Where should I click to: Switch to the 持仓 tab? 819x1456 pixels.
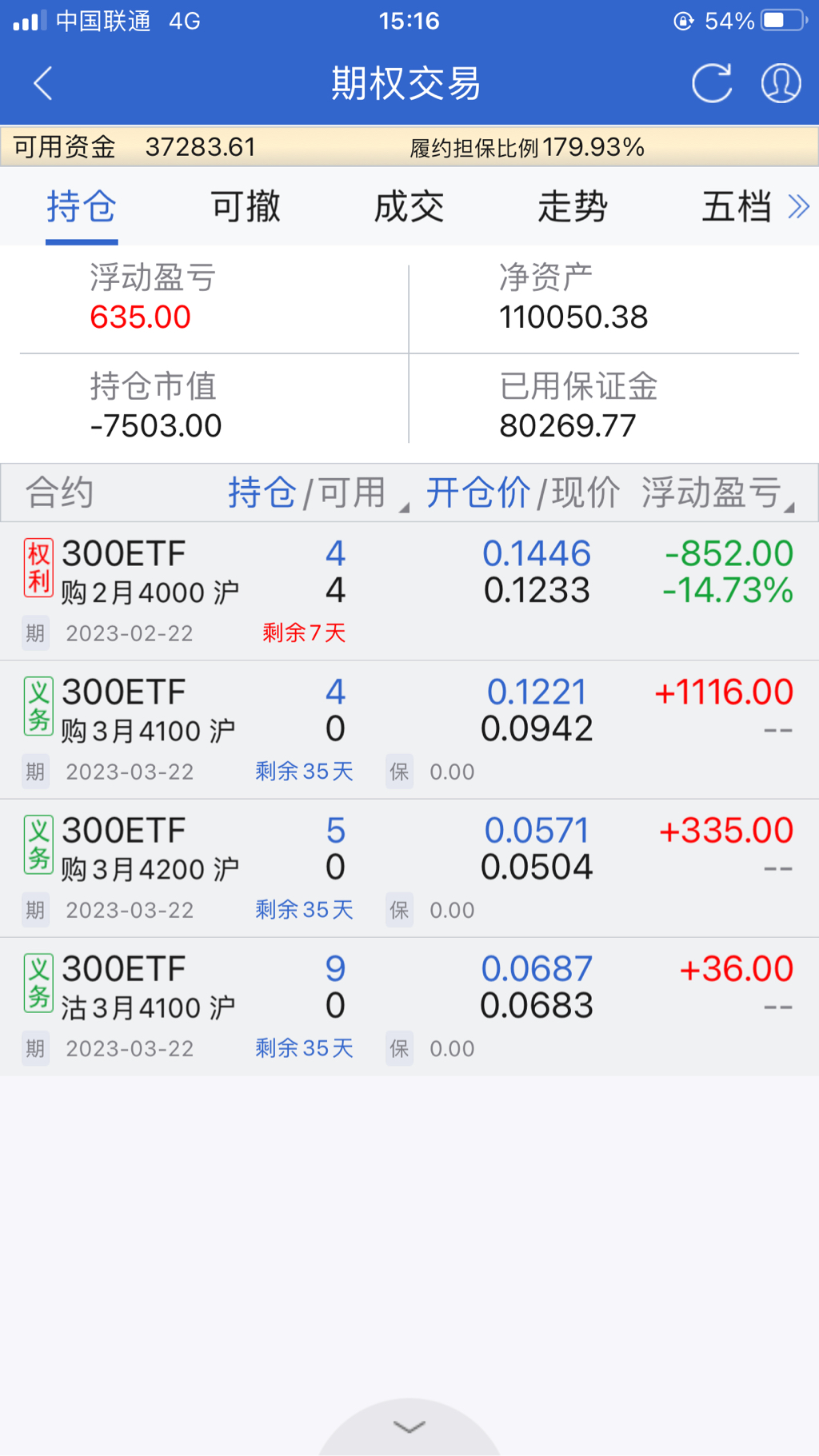[82, 207]
